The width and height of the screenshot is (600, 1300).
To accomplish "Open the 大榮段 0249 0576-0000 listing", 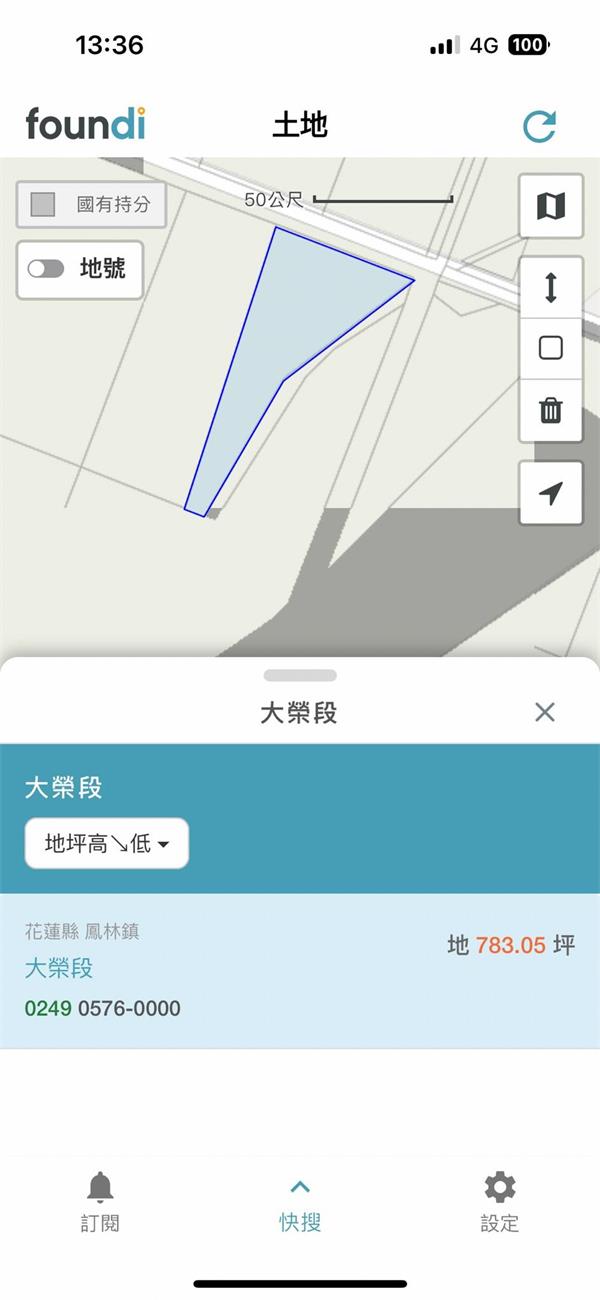I will point(300,970).
